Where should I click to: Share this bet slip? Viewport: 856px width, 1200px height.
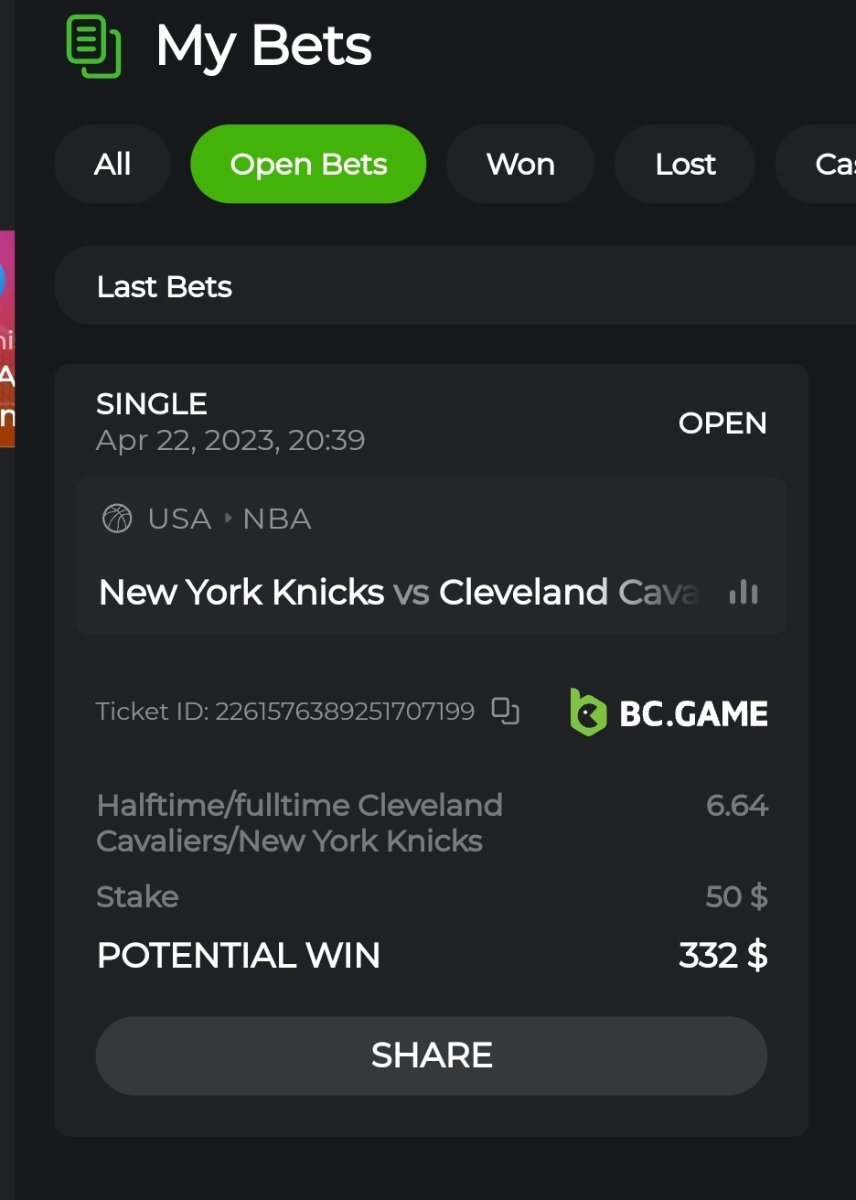[431, 1056]
